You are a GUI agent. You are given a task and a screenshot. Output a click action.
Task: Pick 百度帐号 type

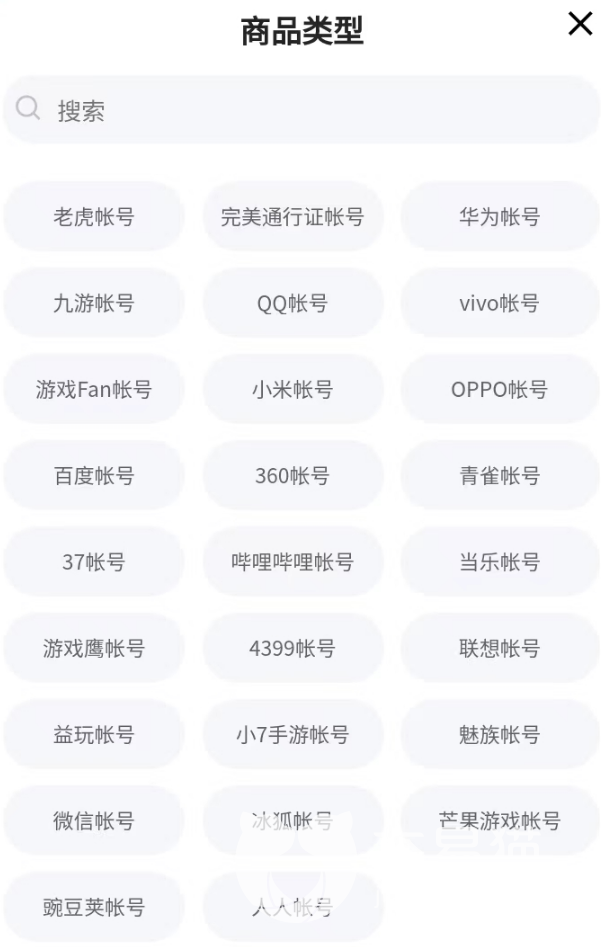pyautogui.click(x=94, y=476)
